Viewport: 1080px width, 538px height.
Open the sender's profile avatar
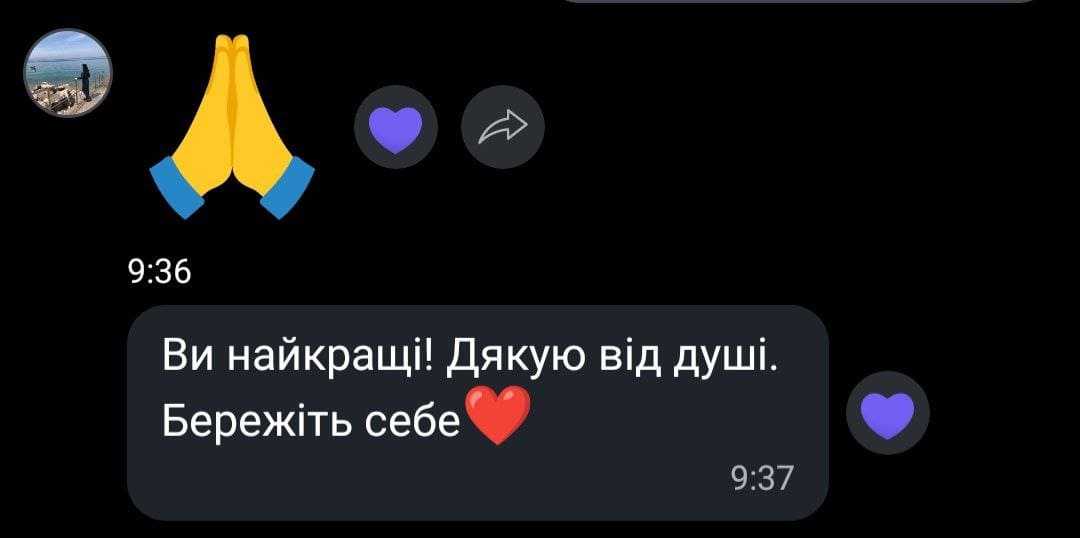pyautogui.click(x=68, y=73)
